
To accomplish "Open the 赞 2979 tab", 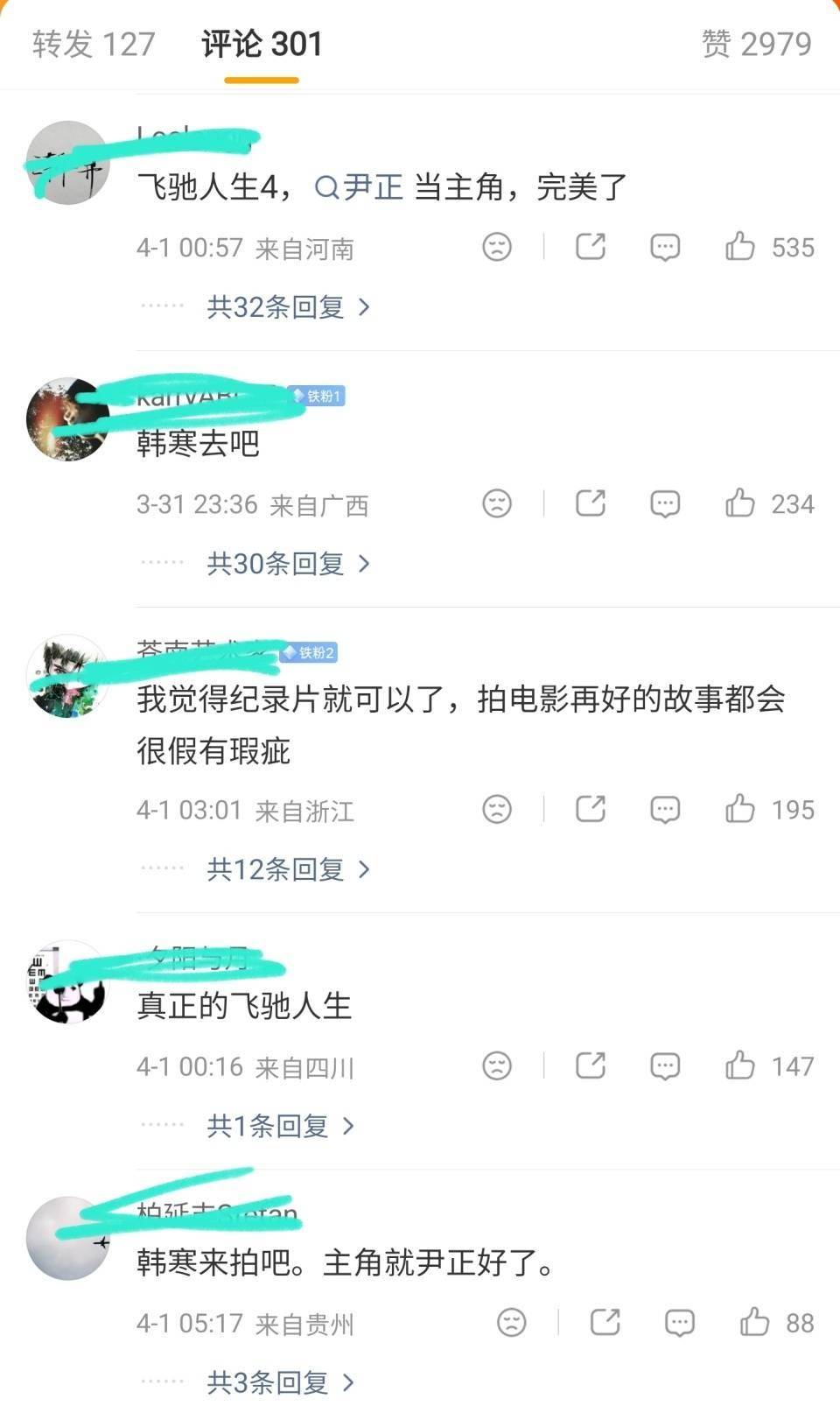I will [756, 44].
